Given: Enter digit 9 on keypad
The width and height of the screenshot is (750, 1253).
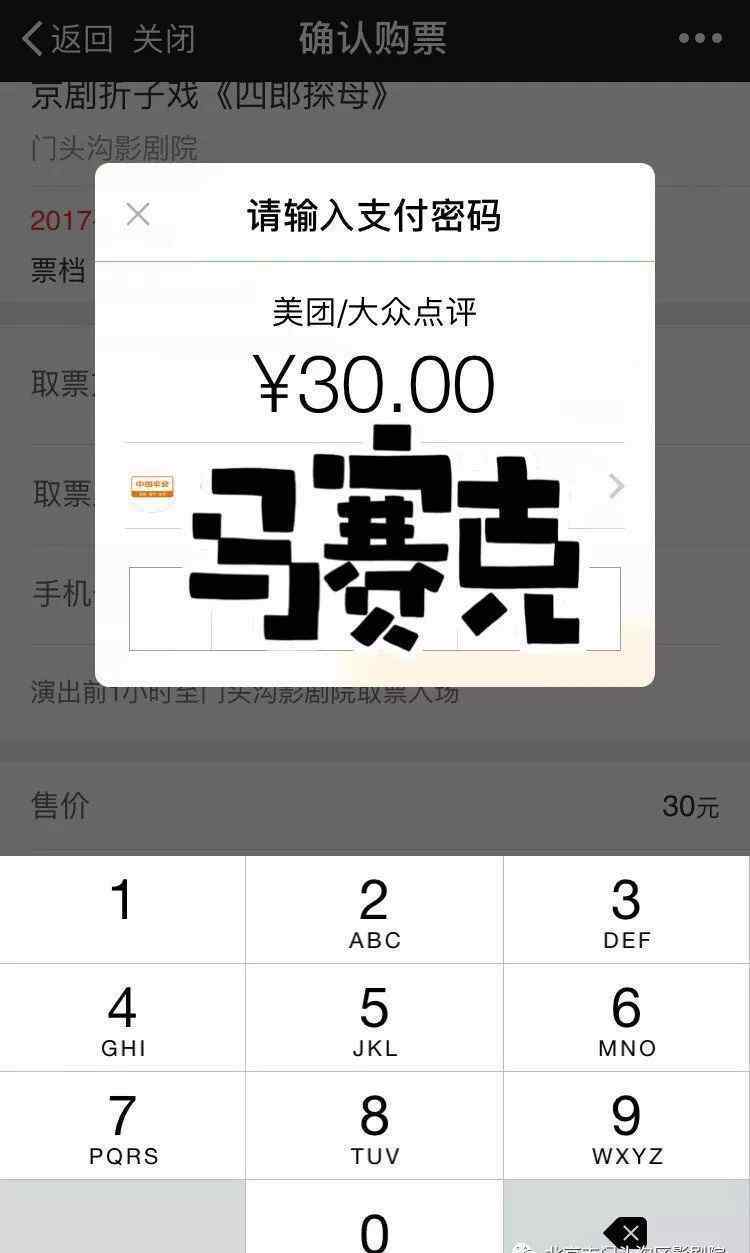Looking at the screenshot, I should point(627,1126).
